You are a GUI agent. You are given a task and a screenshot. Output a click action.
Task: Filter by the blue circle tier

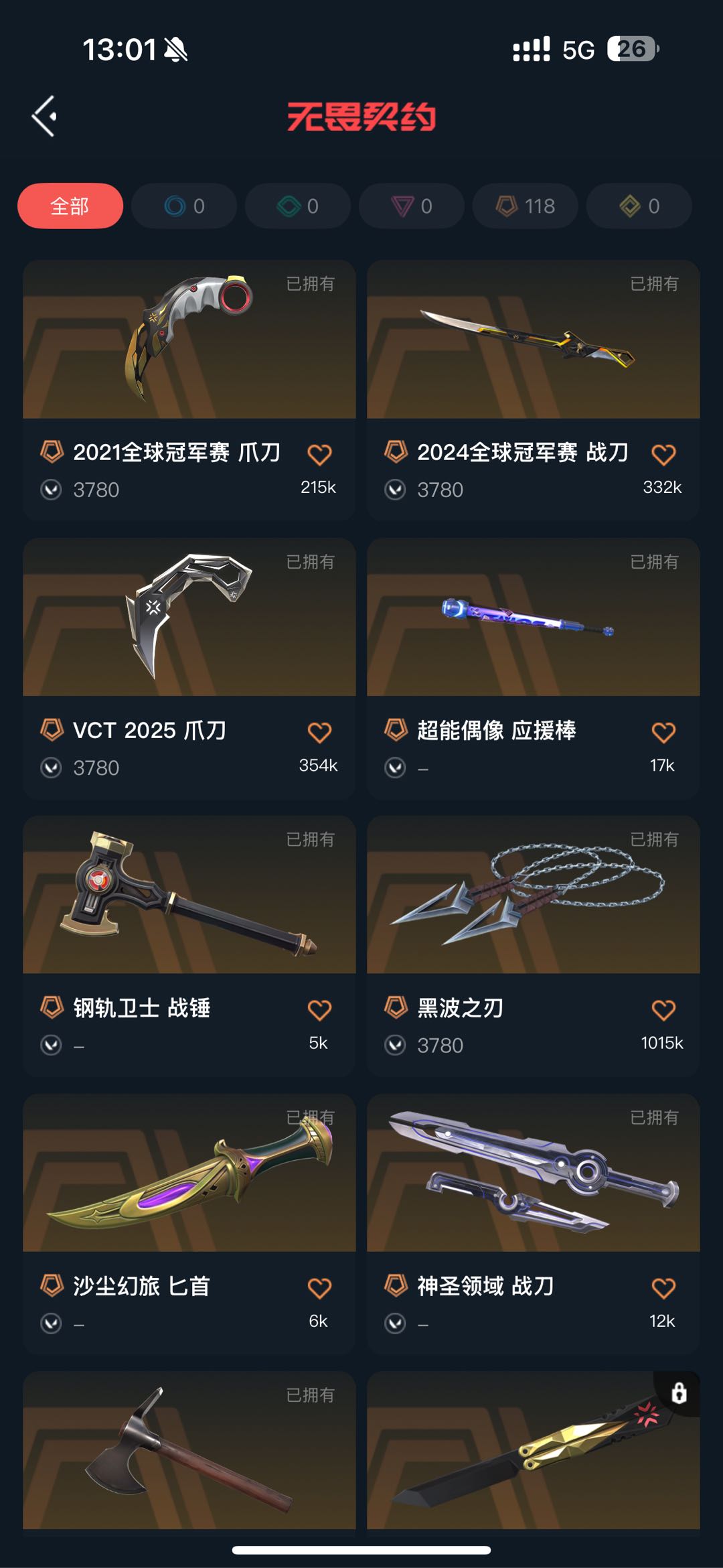coord(184,206)
